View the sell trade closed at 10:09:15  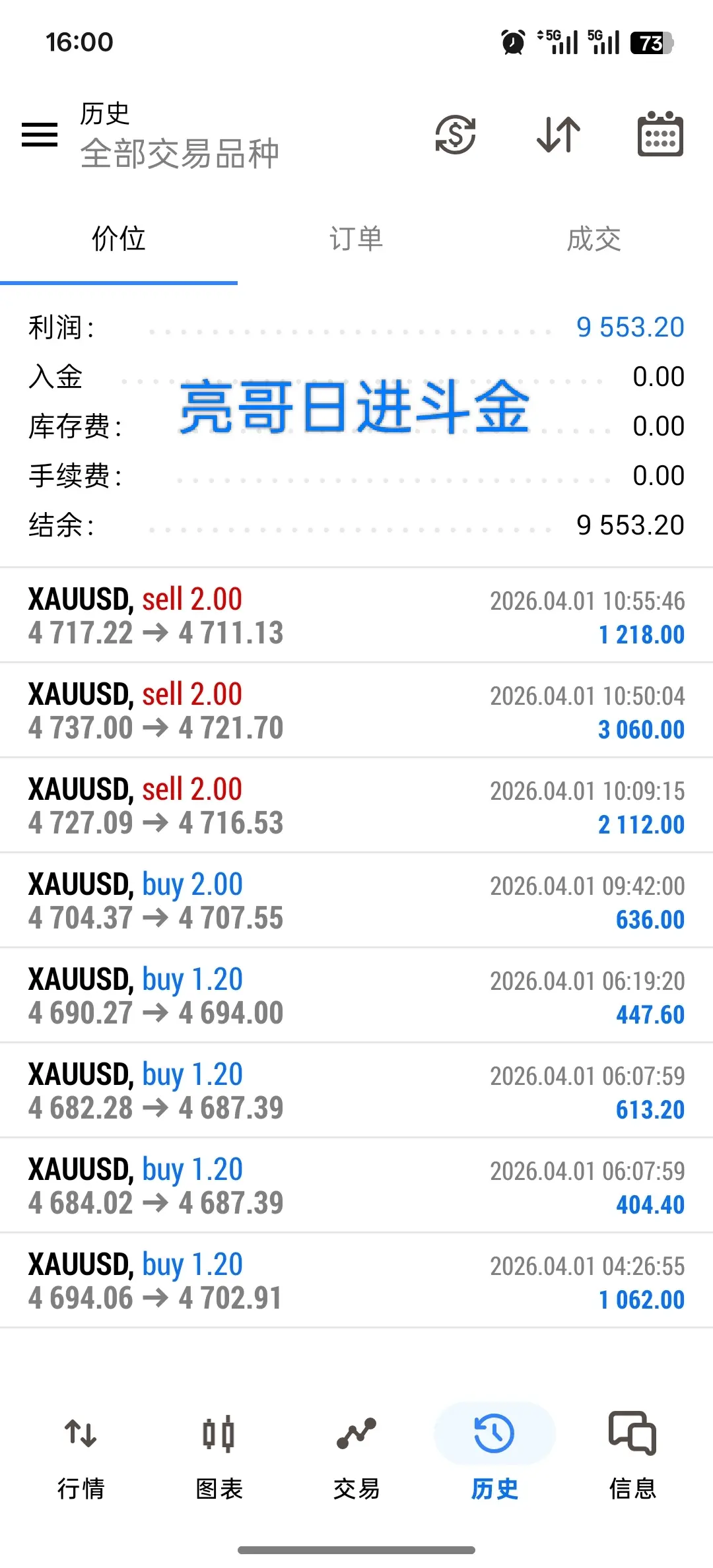click(356, 806)
